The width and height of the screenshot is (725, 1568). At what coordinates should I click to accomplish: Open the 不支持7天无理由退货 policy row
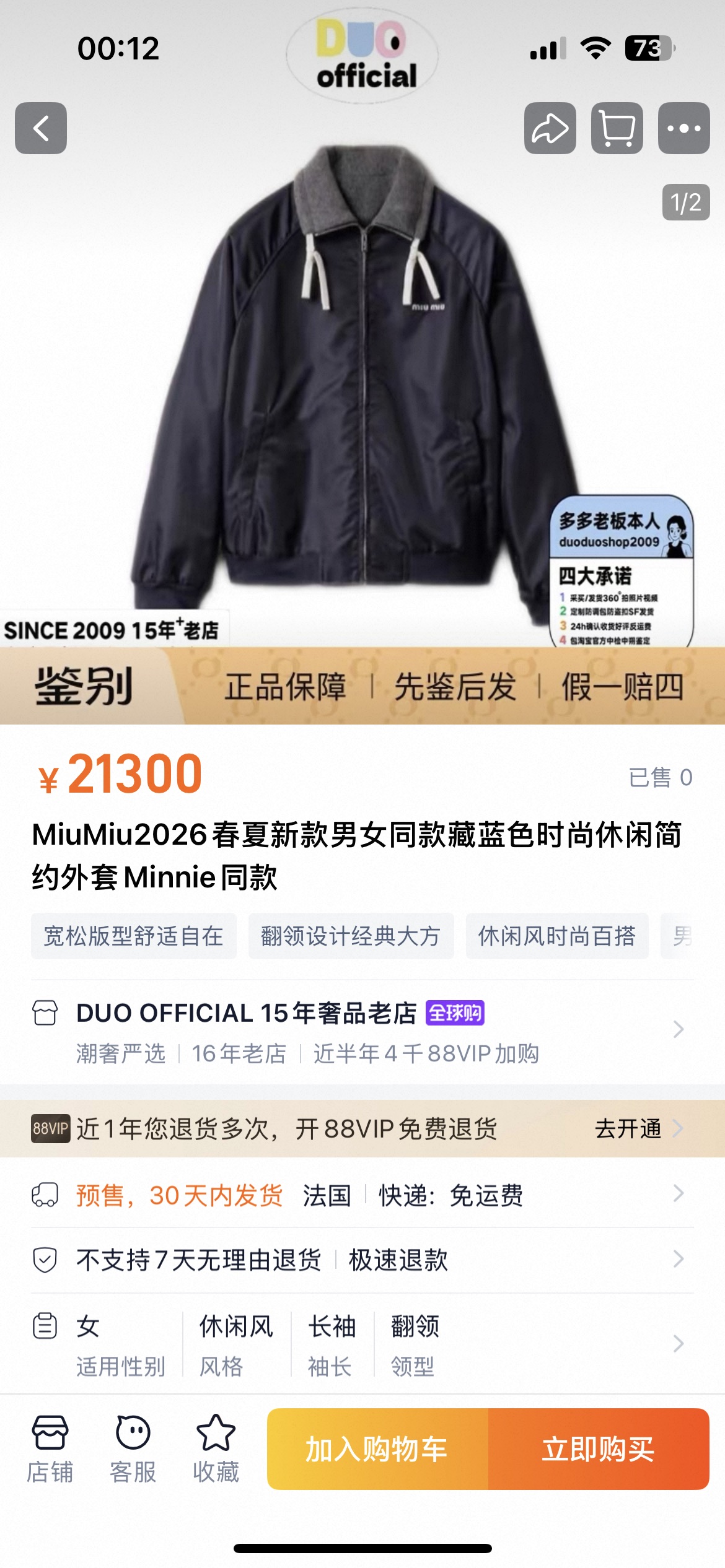click(359, 1260)
